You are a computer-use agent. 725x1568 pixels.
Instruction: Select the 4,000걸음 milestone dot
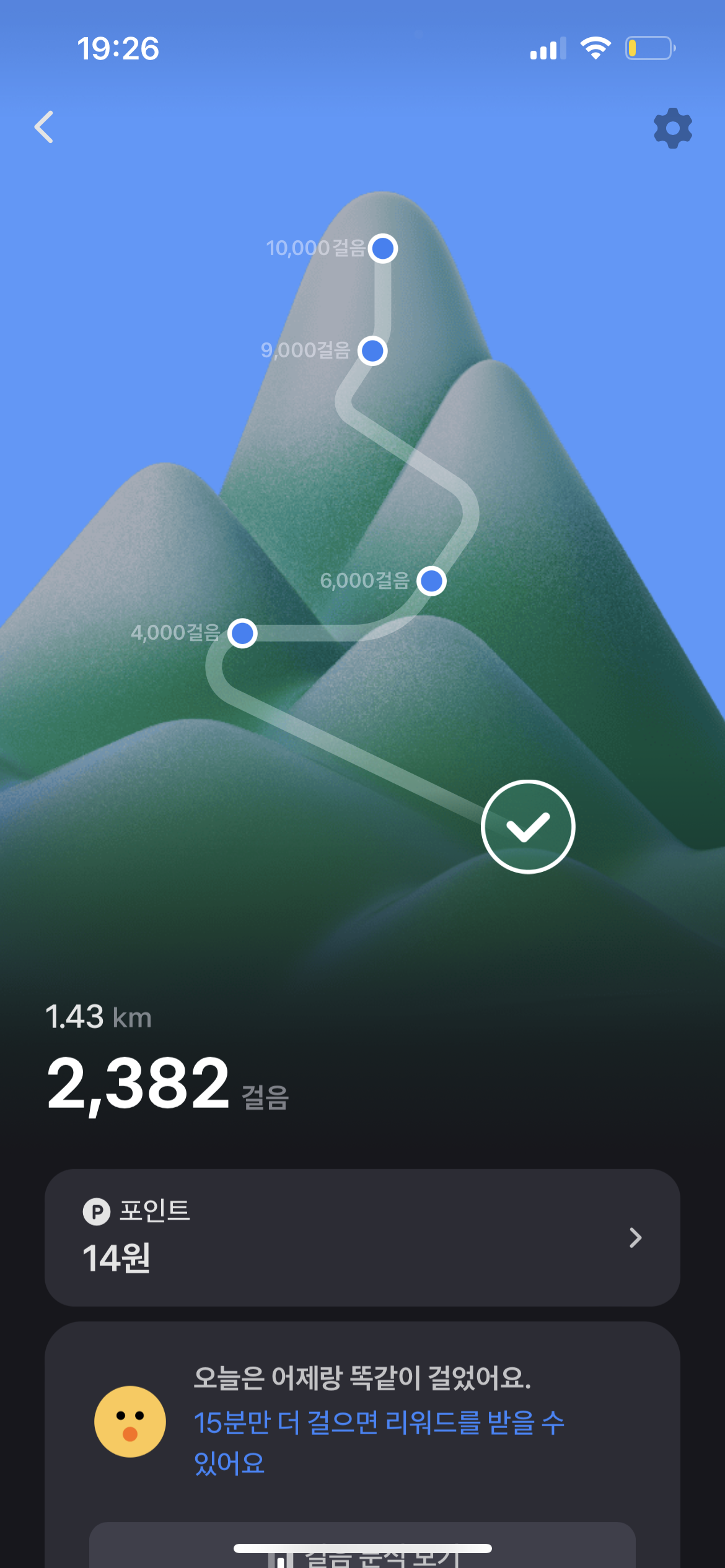pos(242,634)
